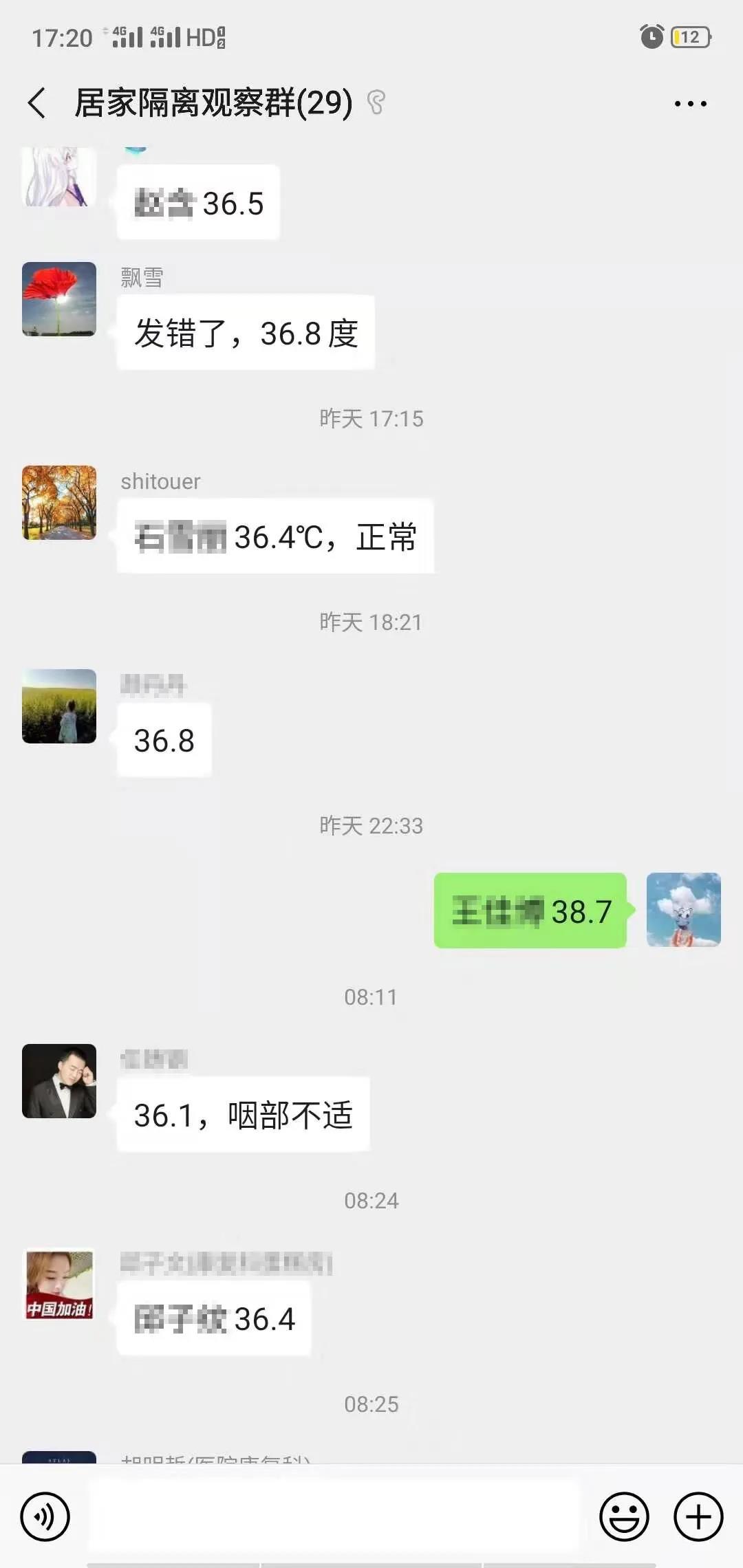Go back from the group chat
Viewport: 743px width, 1568px height.
pos(38,103)
